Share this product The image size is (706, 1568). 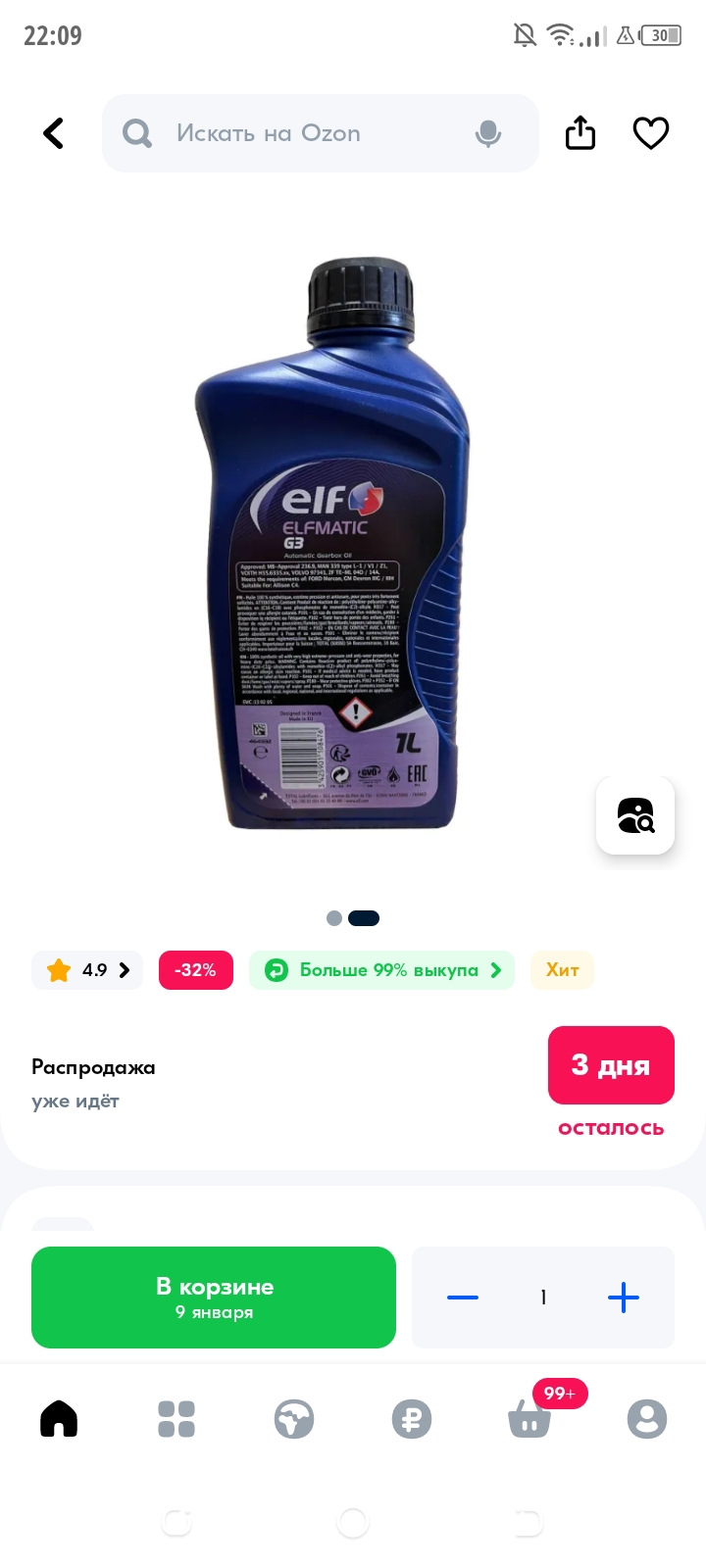pyautogui.click(x=580, y=133)
